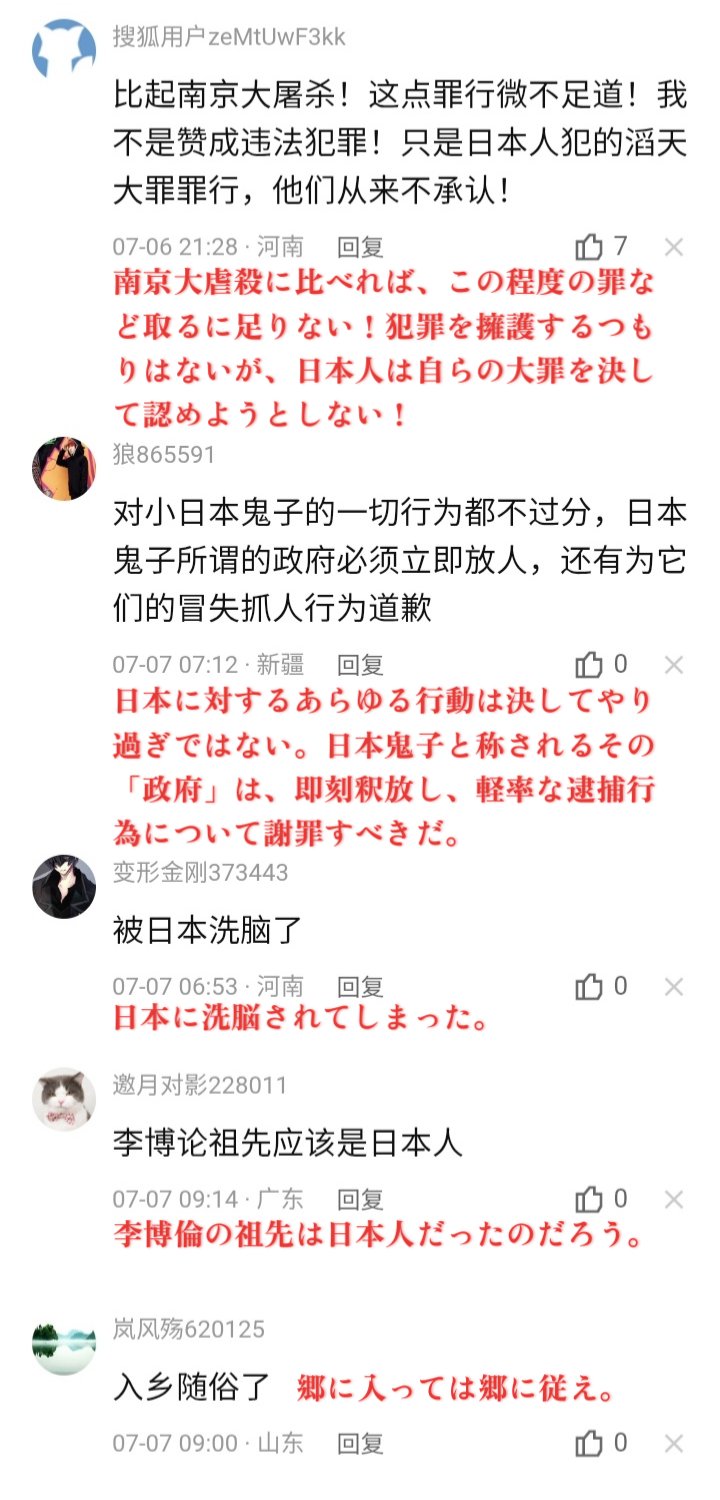The image size is (720, 1500).
Task: Reply to 邀月对影228011's comment
Action: coord(360,1199)
